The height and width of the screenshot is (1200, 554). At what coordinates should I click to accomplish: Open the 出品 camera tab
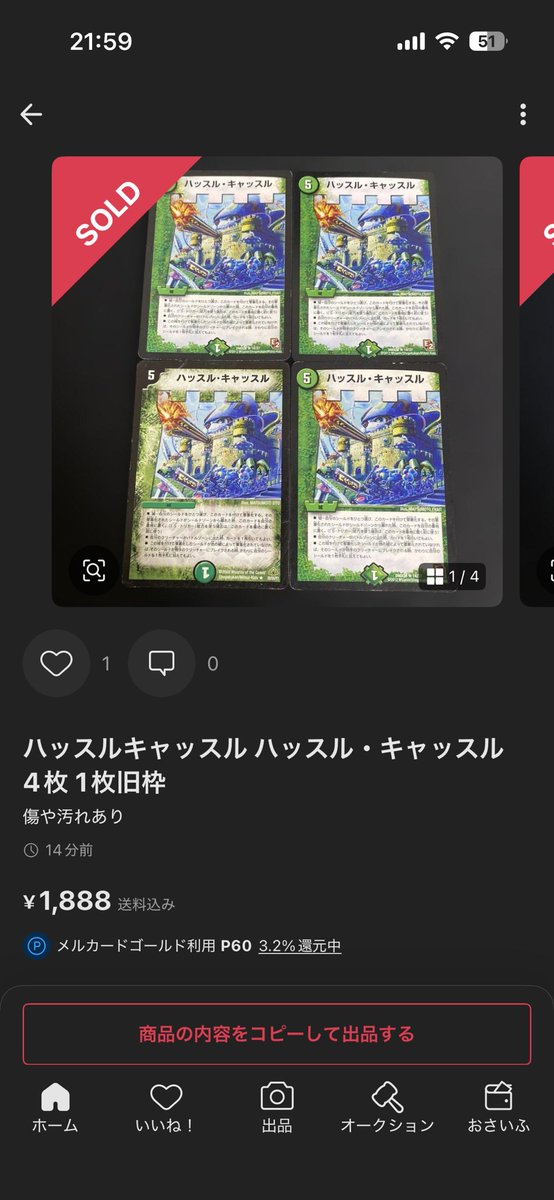point(277,1107)
